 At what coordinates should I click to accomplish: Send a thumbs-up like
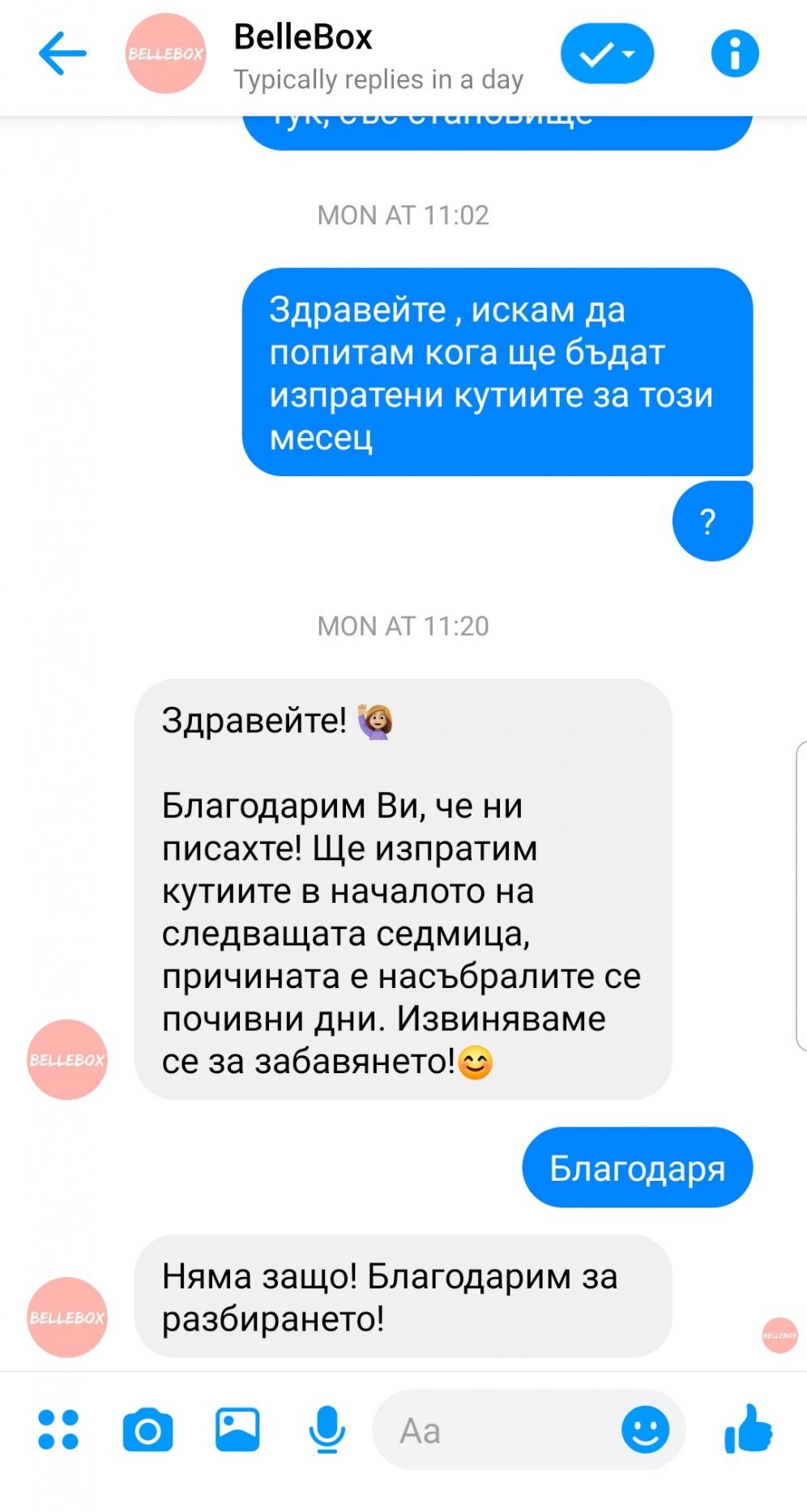(x=748, y=1428)
